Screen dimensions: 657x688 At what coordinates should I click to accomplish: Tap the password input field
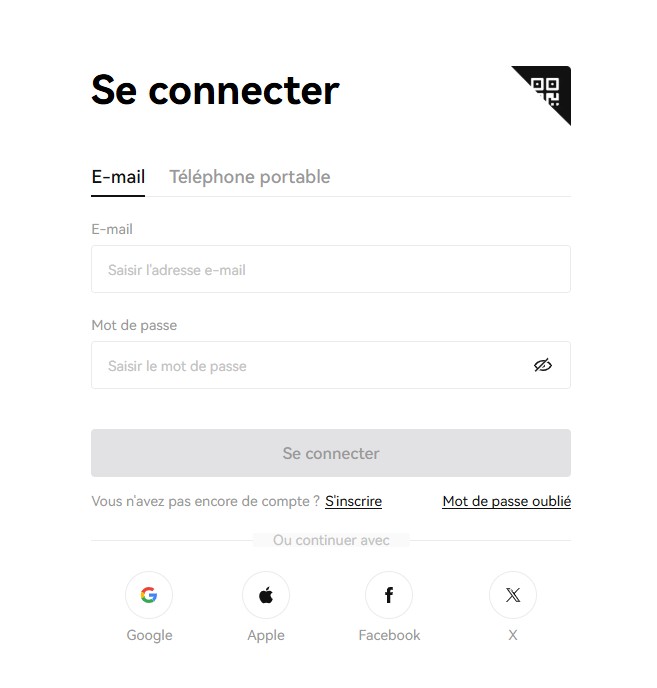pos(310,366)
